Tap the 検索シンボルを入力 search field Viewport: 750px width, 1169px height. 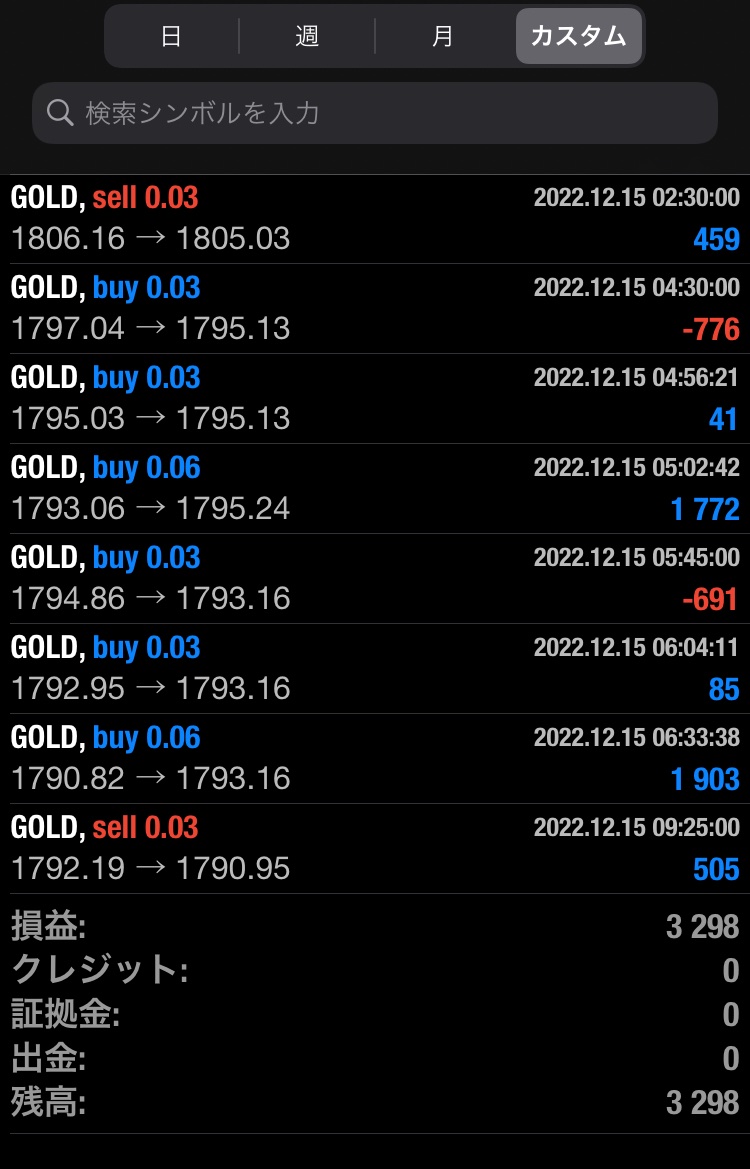[375, 113]
